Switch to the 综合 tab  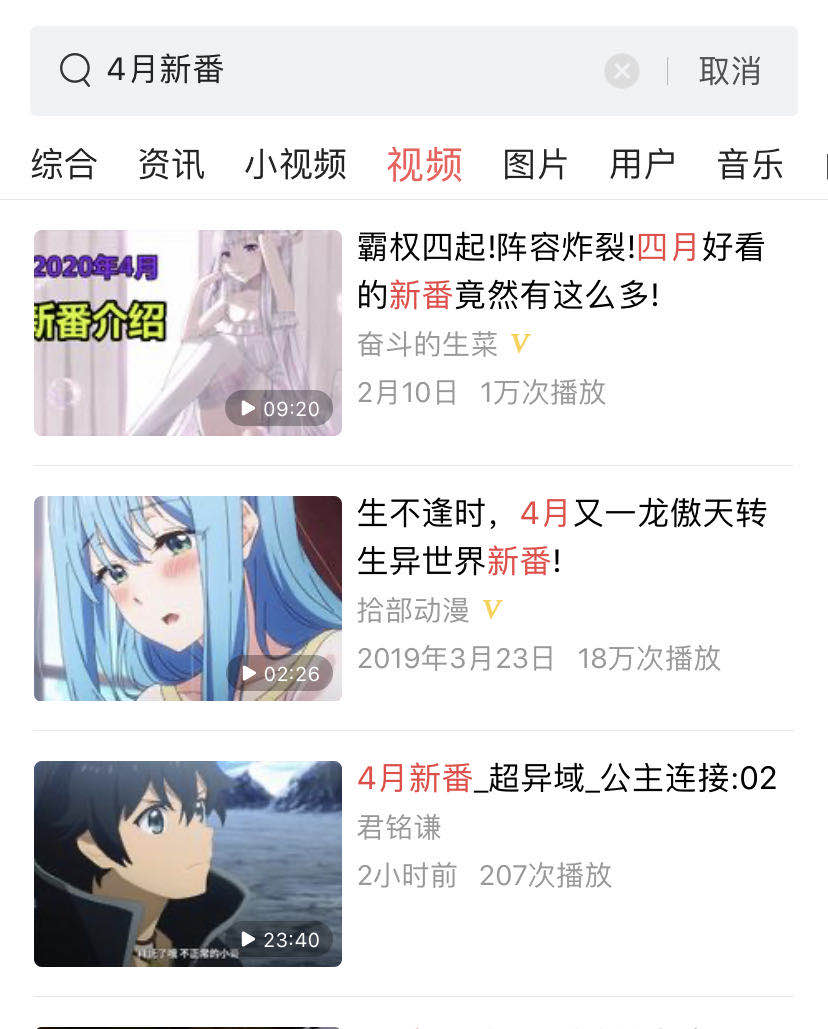tap(64, 166)
